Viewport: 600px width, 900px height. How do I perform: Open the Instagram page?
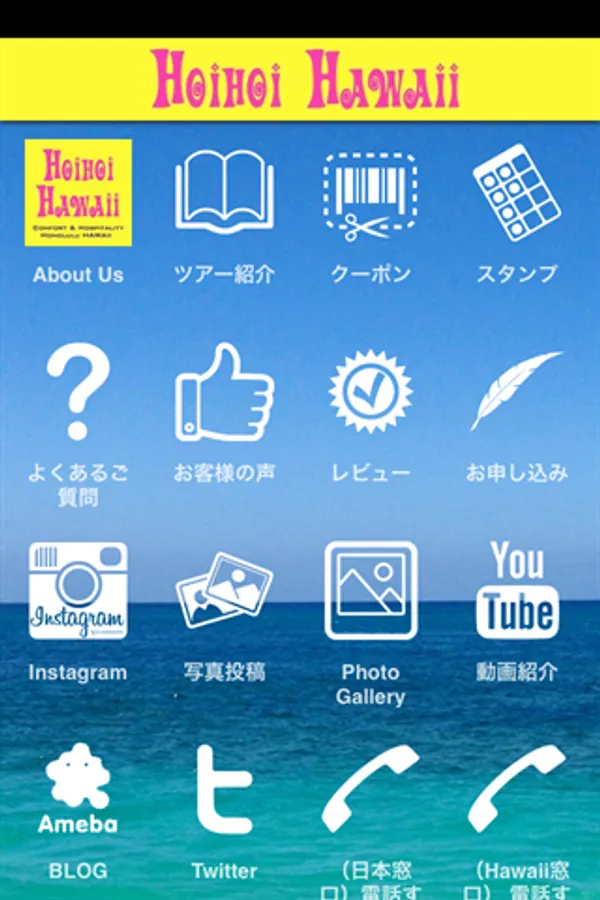[78, 591]
